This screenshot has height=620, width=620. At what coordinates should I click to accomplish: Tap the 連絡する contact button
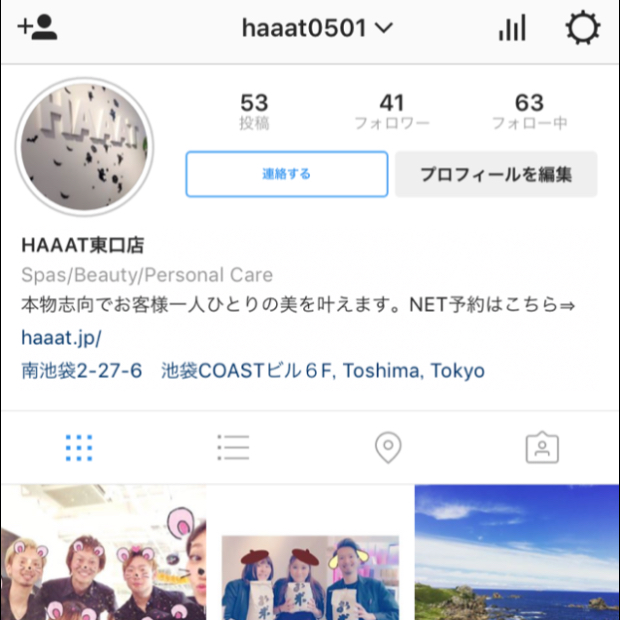tap(286, 174)
